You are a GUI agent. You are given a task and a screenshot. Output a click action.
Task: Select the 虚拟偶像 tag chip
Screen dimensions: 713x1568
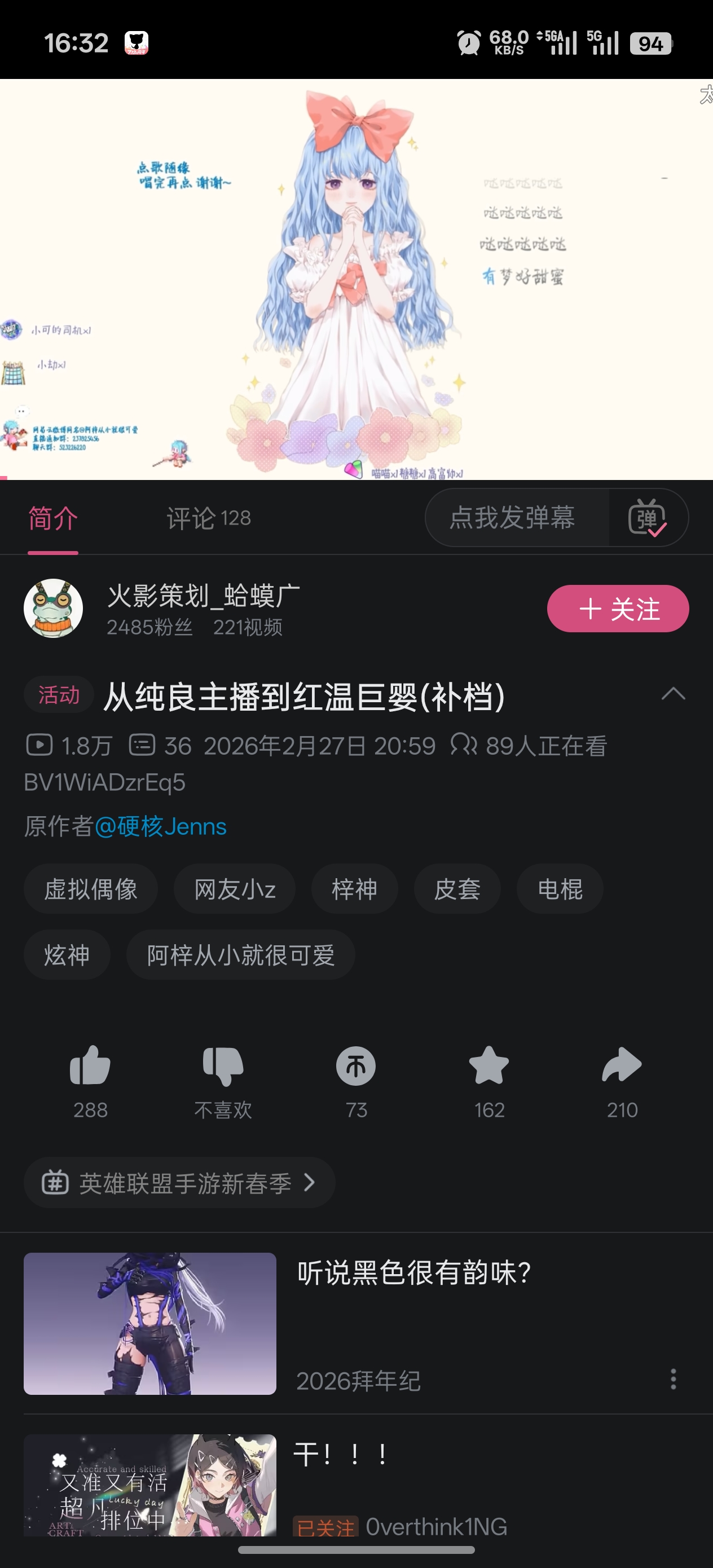(x=91, y=889)
